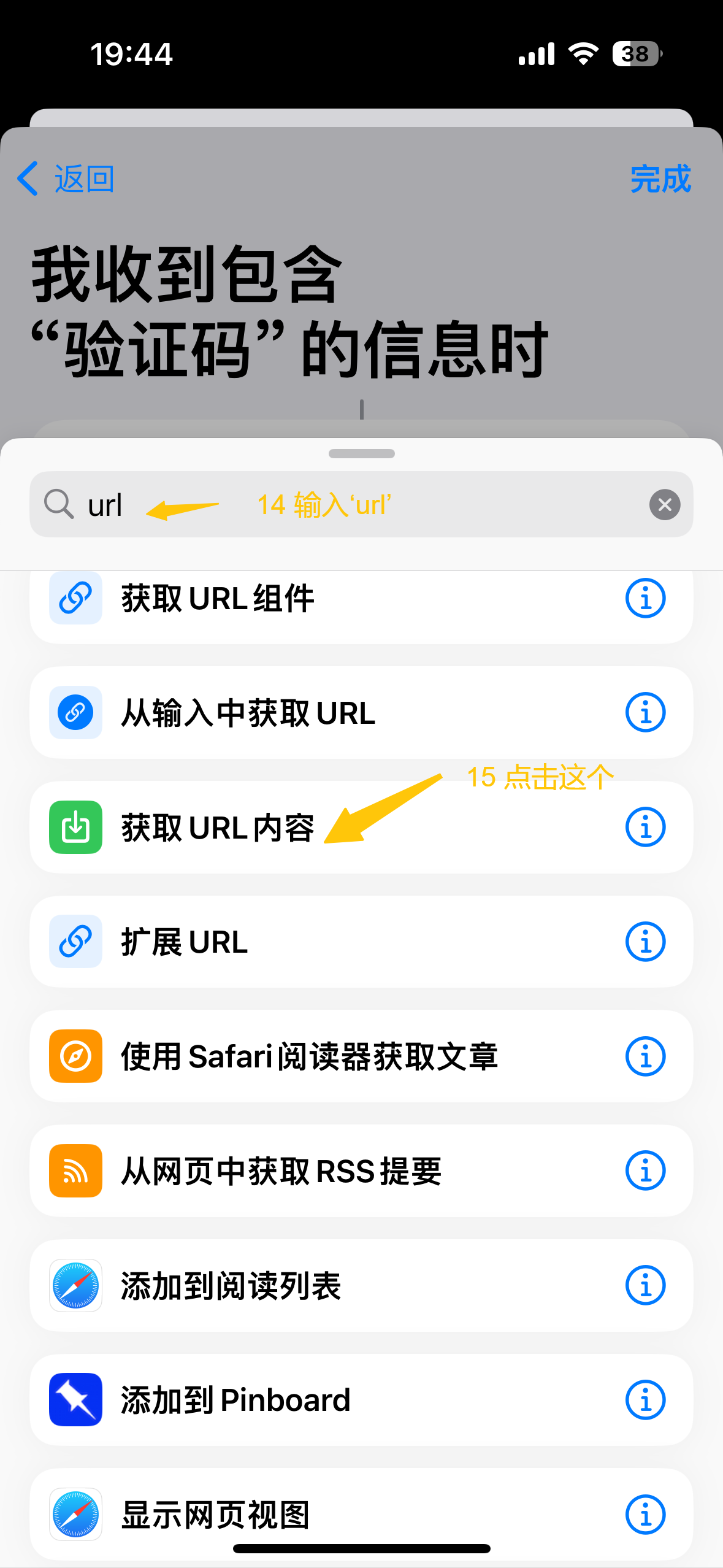Add 使用 Safari 阅读器获取文章 action
This screenshot has width=723, height=1568.
coord(309,1056)
